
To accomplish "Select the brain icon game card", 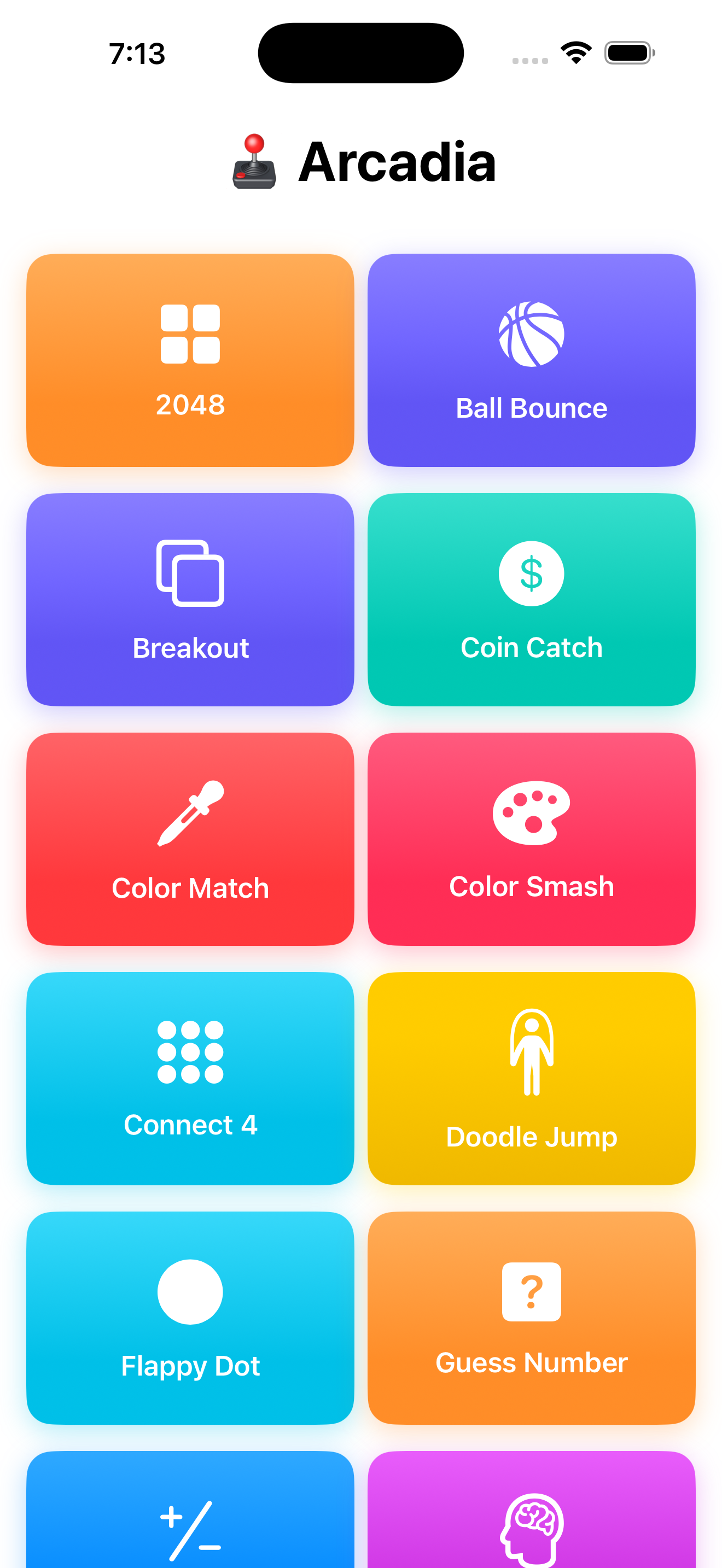I will [x=531, y=1516].
